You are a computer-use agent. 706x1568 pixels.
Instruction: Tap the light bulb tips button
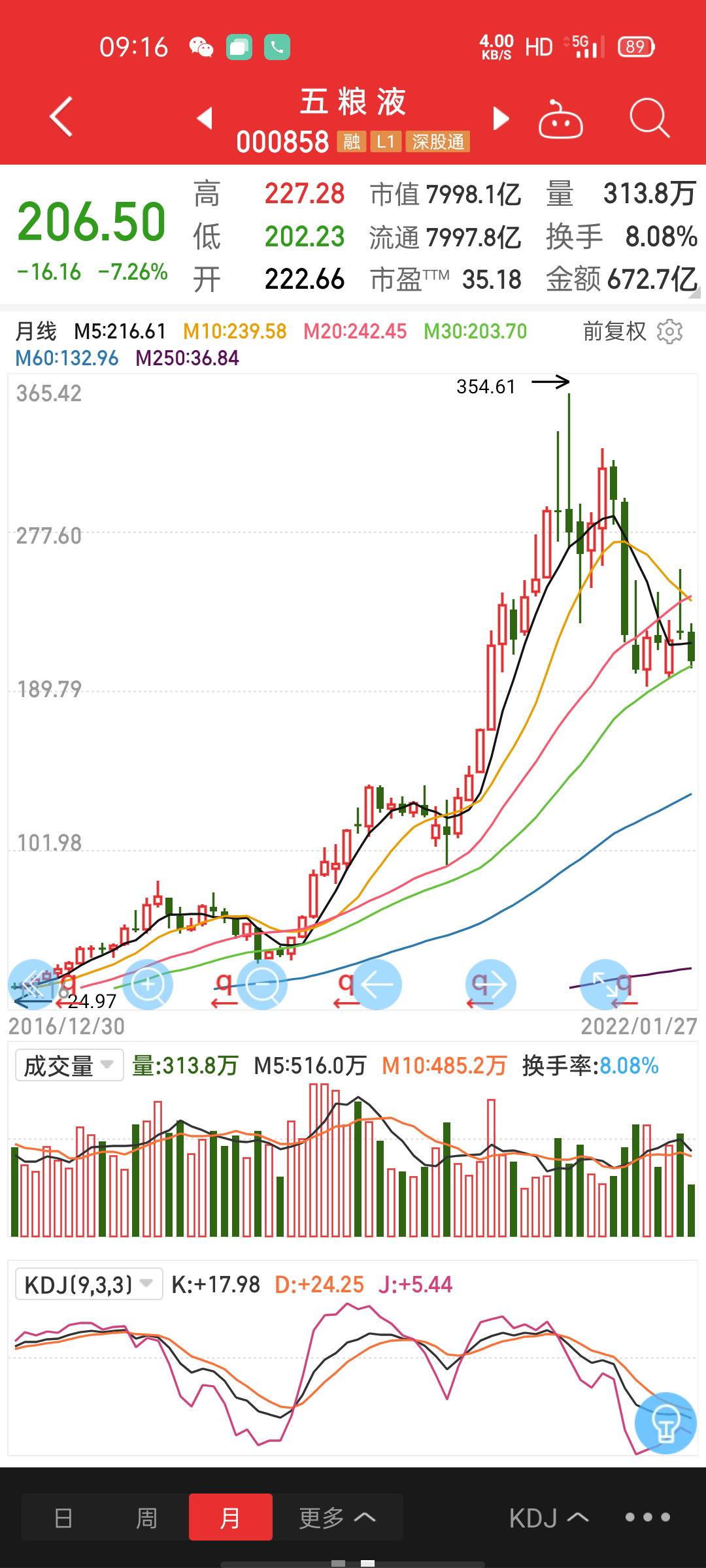click(665, 1423)
